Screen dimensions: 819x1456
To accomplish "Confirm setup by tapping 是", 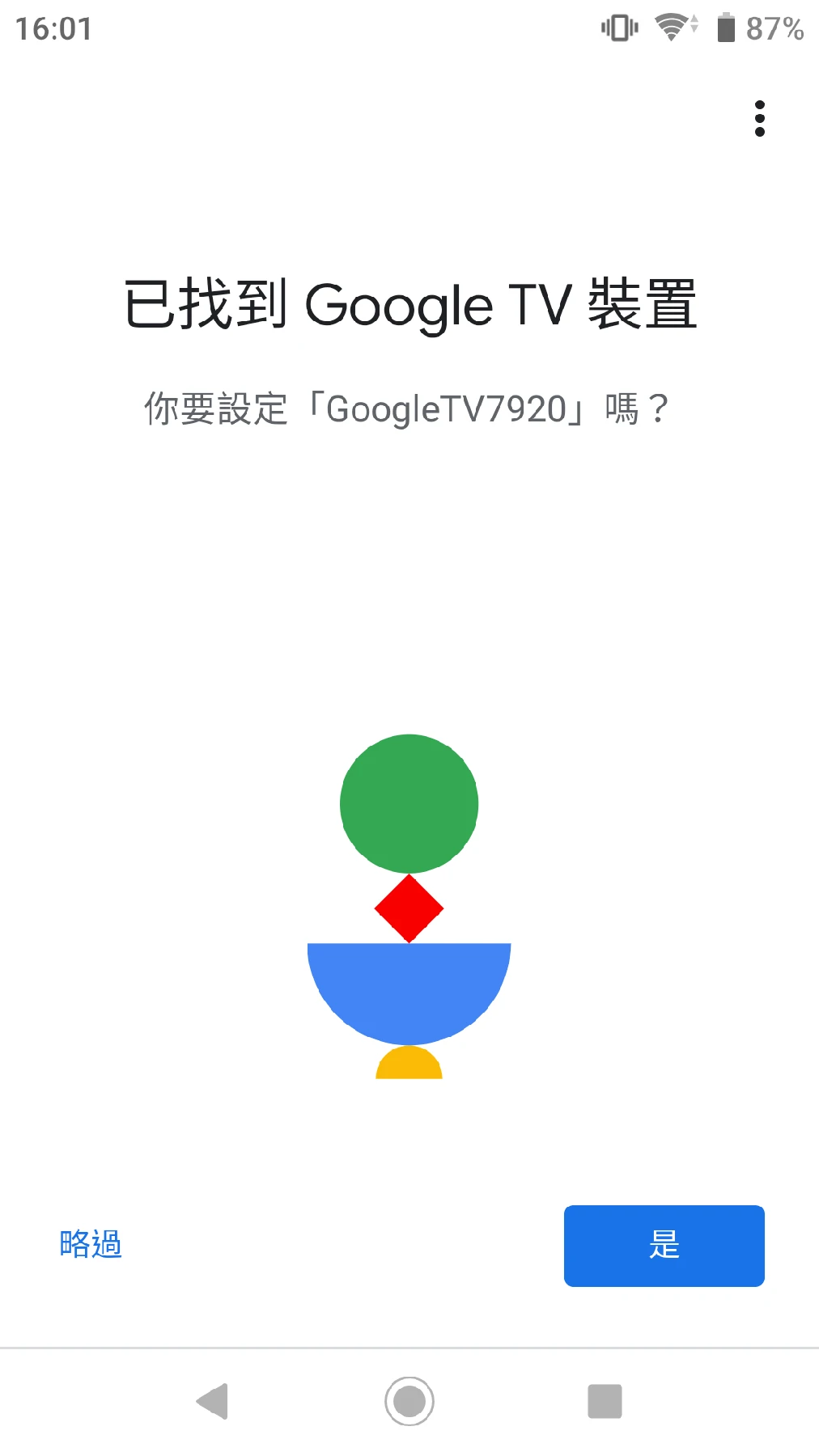I will tap(664, 1246).
